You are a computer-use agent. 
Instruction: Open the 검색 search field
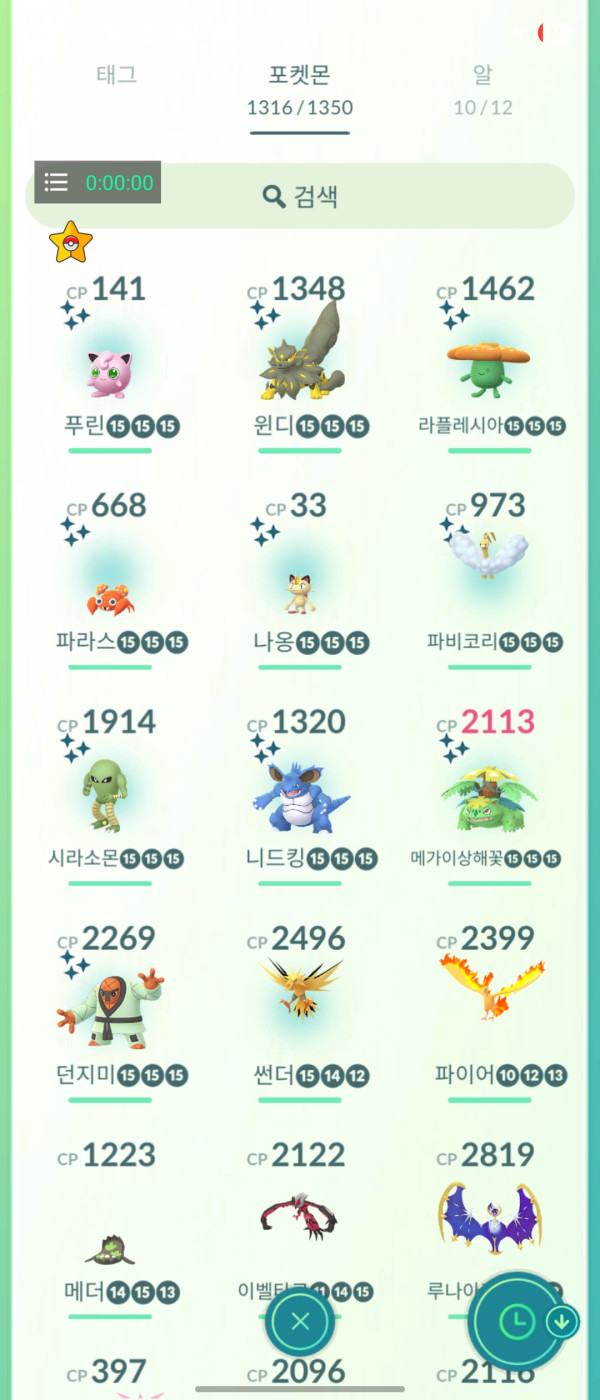300,196
